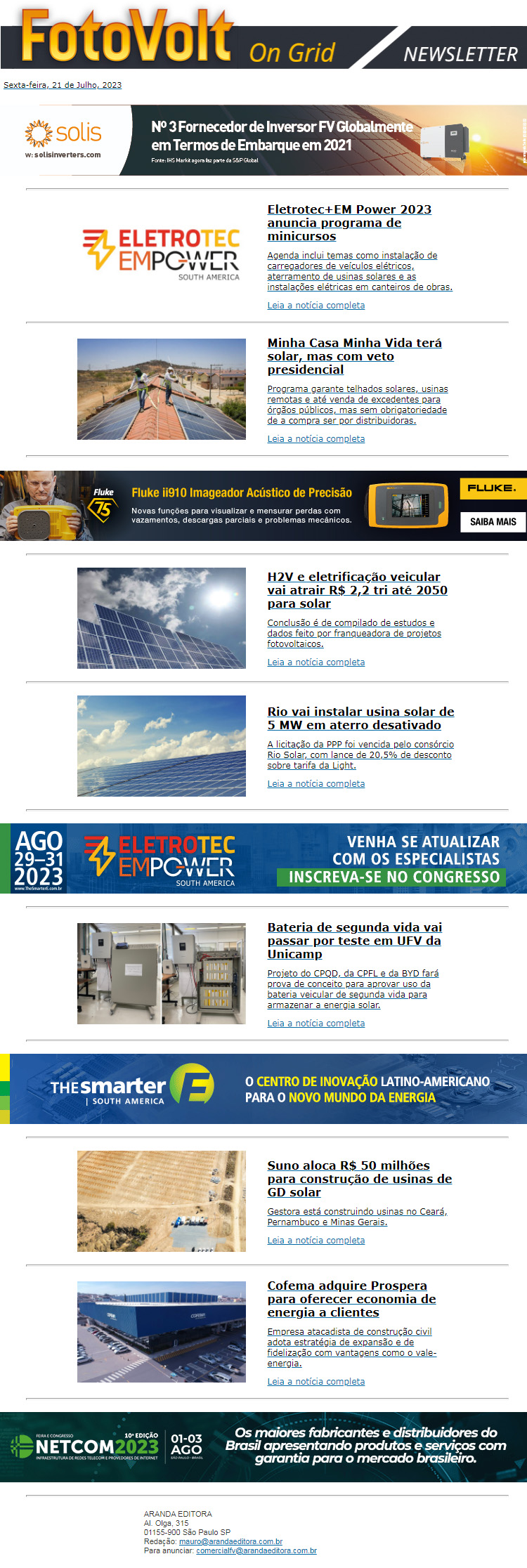The height and width of the screenshot is (1568, 527).
Task: Tap Inscreva-se no Congresso banner
Action: pyautogui.click(x=393, y=877)
